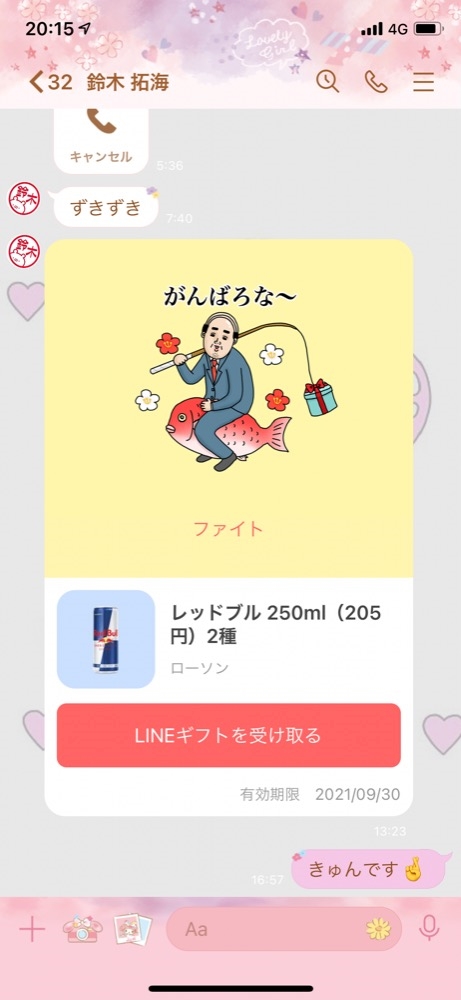This screenshot has height=1000, width=461.
Task: Open the camera from the input bar
Action: [82, 929]
